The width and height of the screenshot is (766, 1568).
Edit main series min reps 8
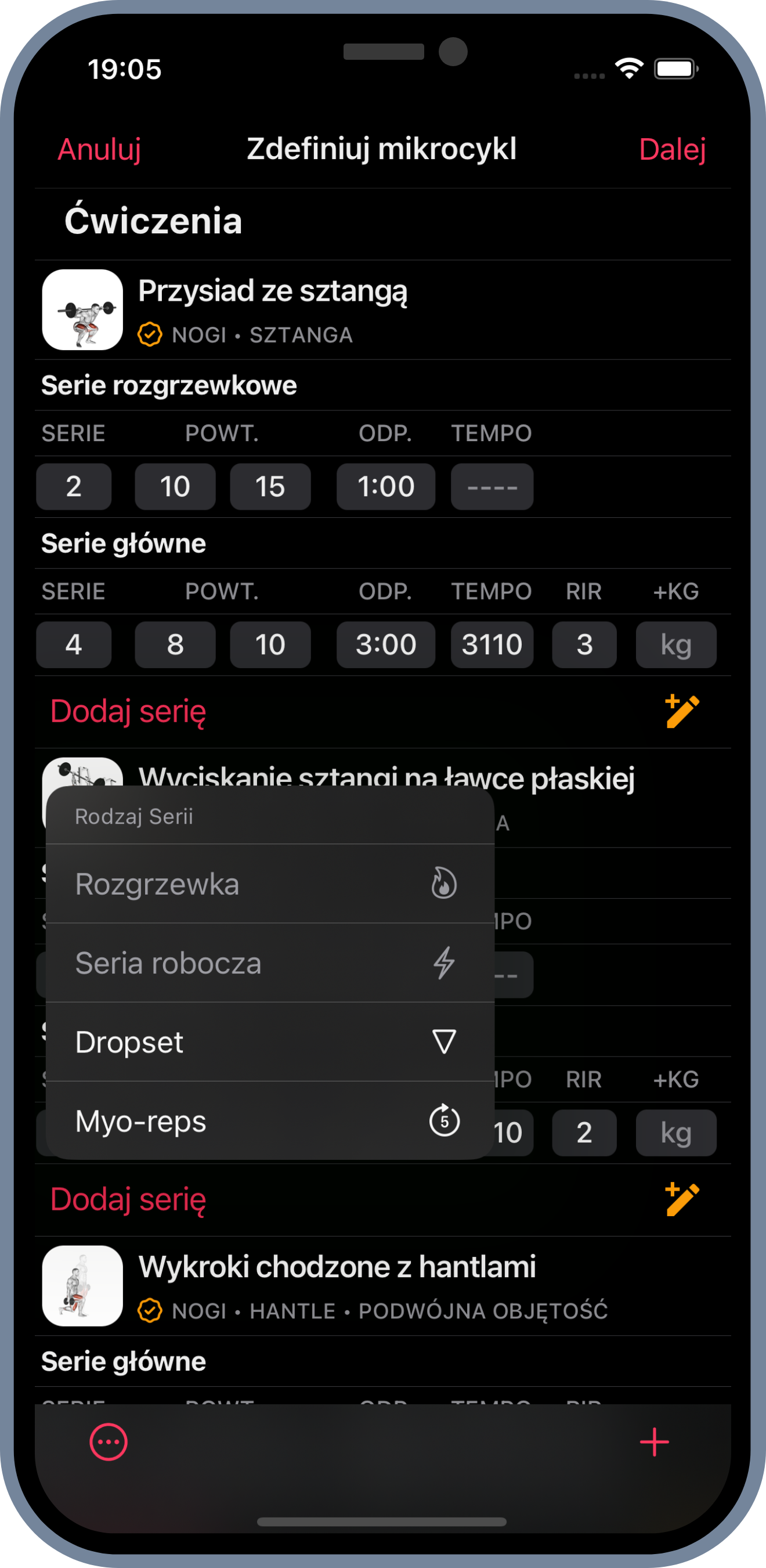coord(175,644)
